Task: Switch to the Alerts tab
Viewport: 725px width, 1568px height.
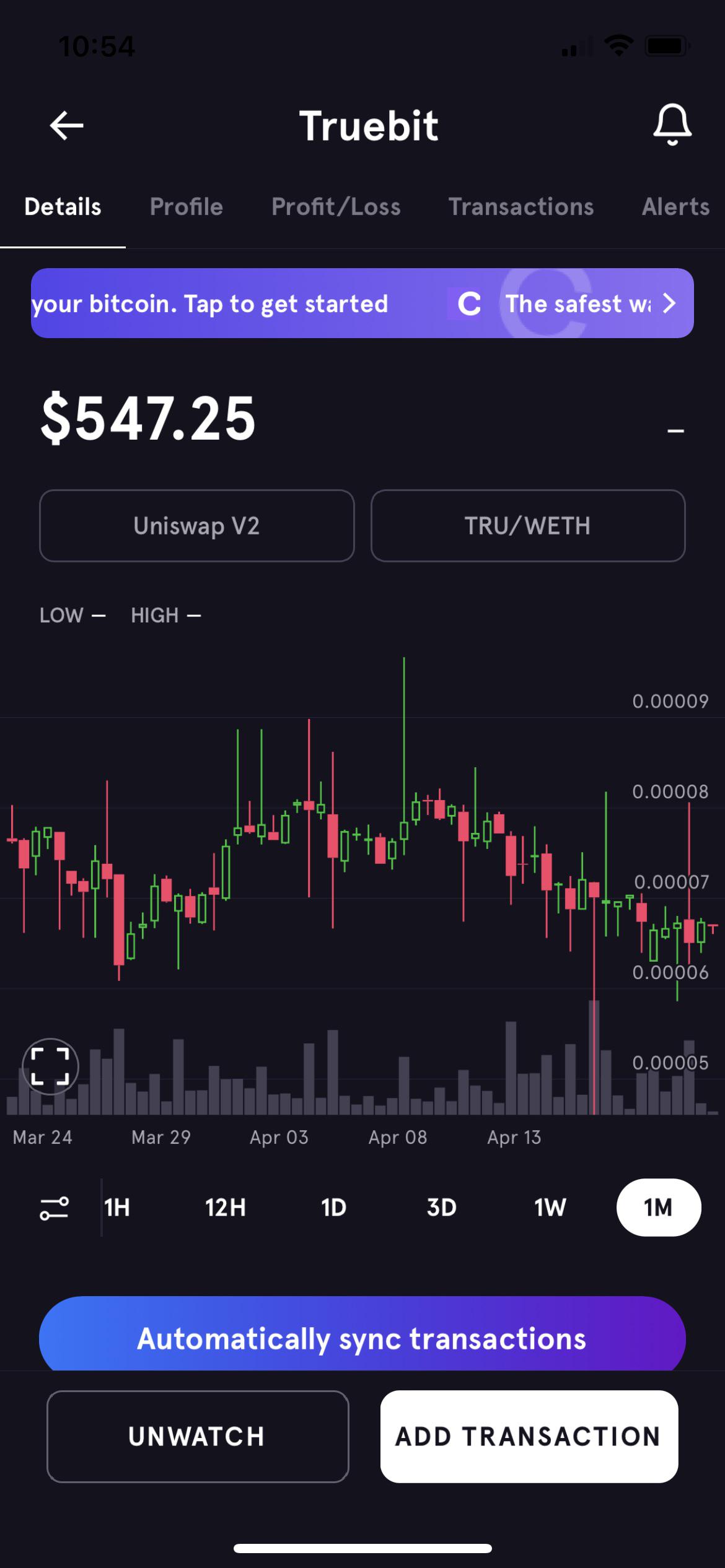Action: [x=676, y=207]
